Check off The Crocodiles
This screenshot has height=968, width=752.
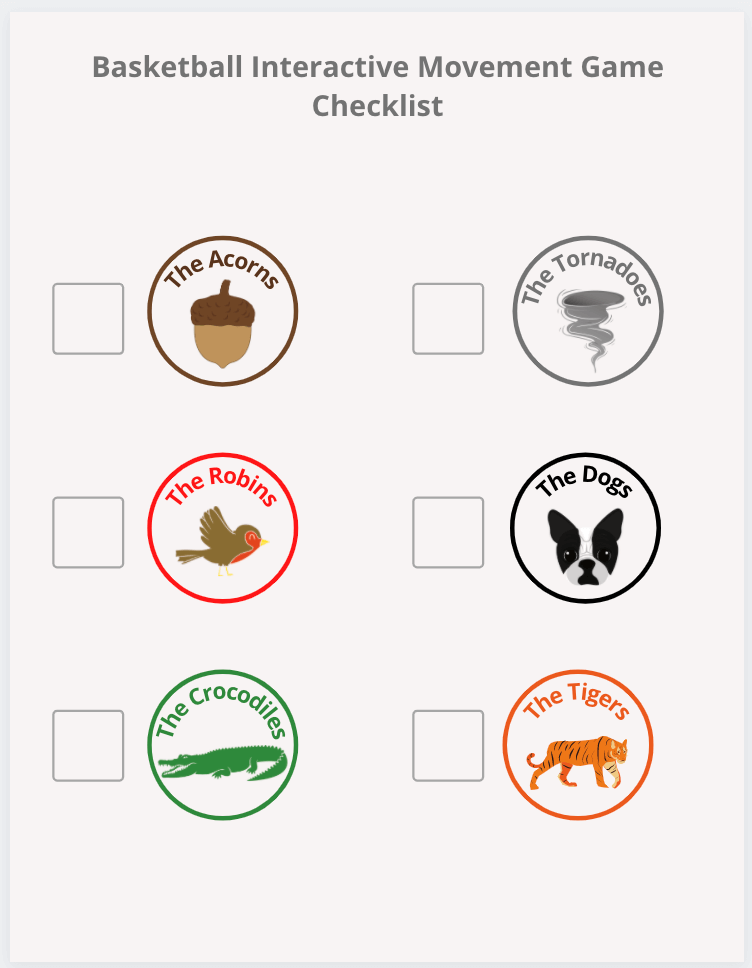tap(88, 746)
